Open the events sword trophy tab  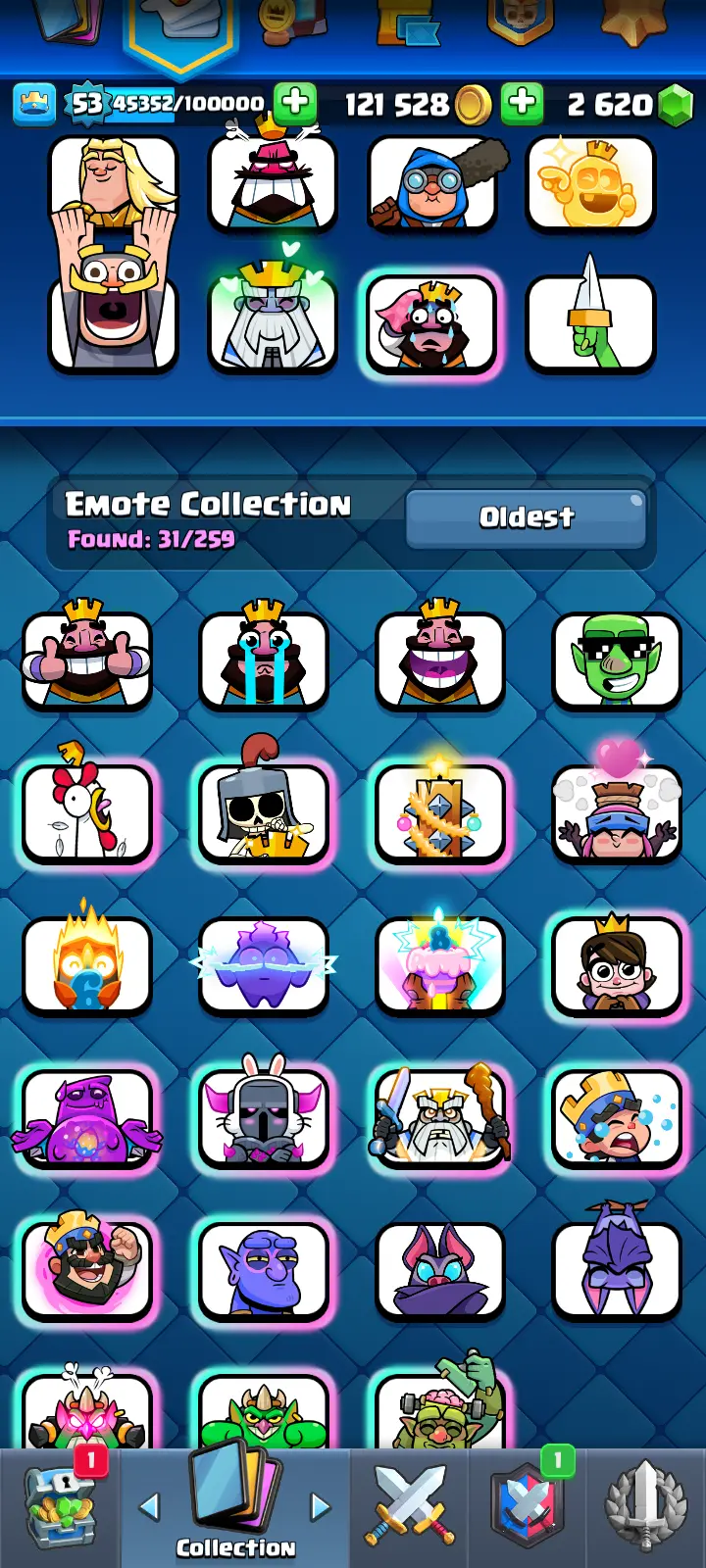coord(644,1504)
